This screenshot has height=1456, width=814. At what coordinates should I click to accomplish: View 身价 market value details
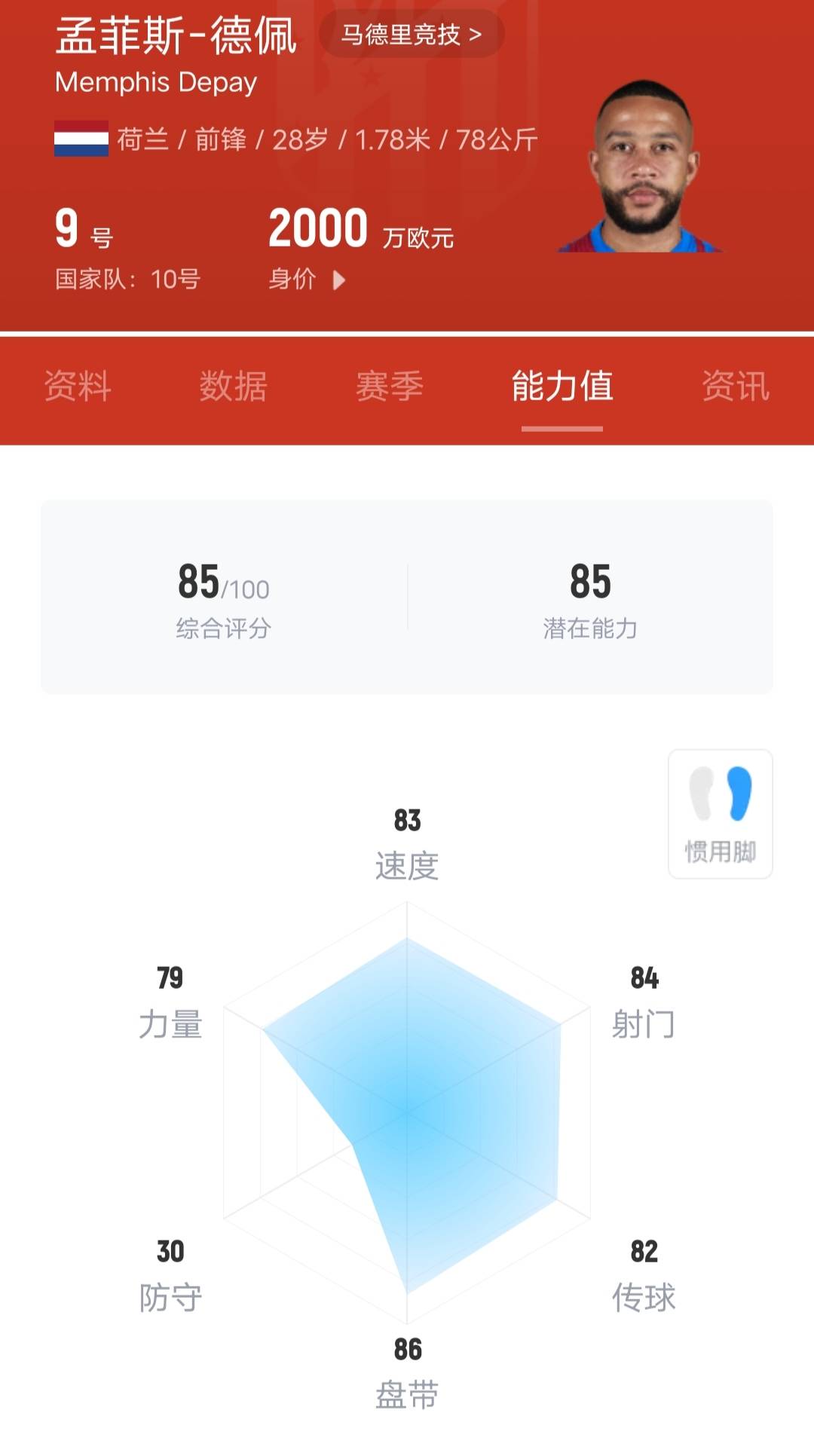307,280
